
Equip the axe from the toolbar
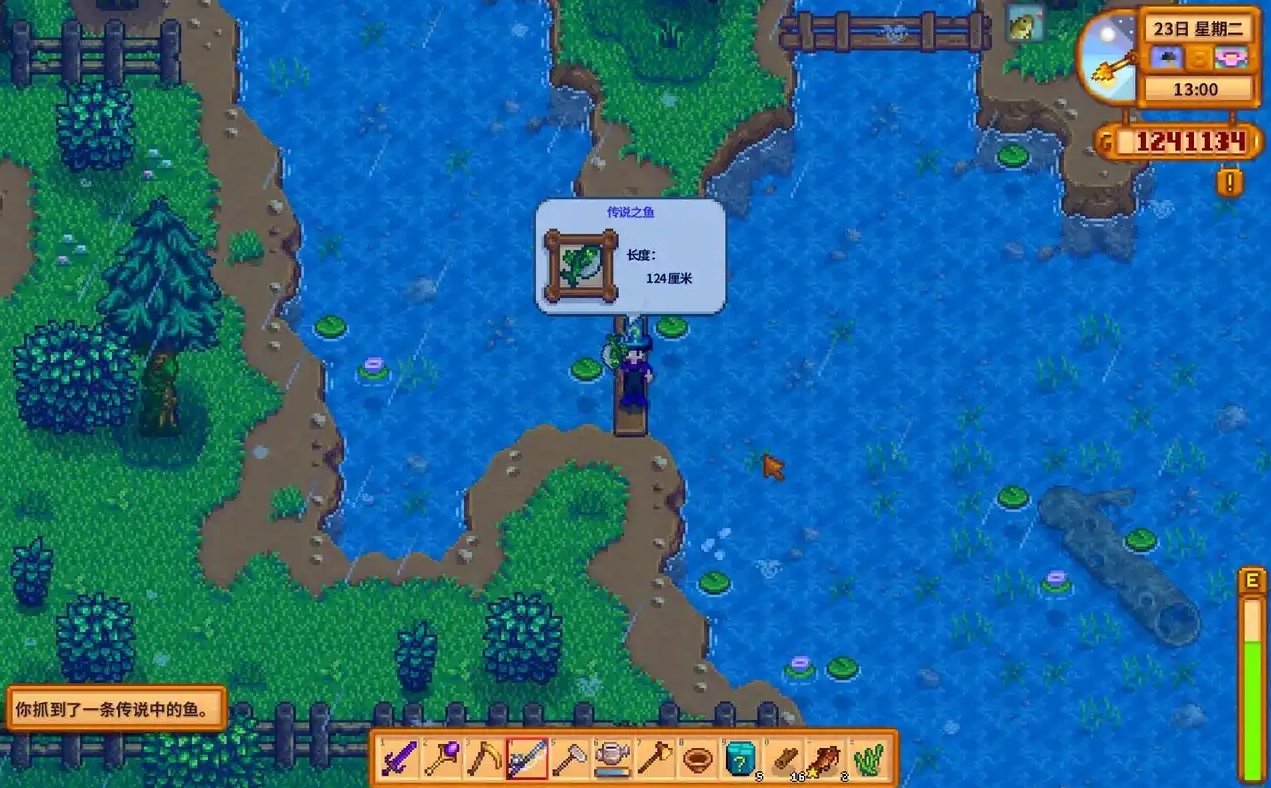656,759
